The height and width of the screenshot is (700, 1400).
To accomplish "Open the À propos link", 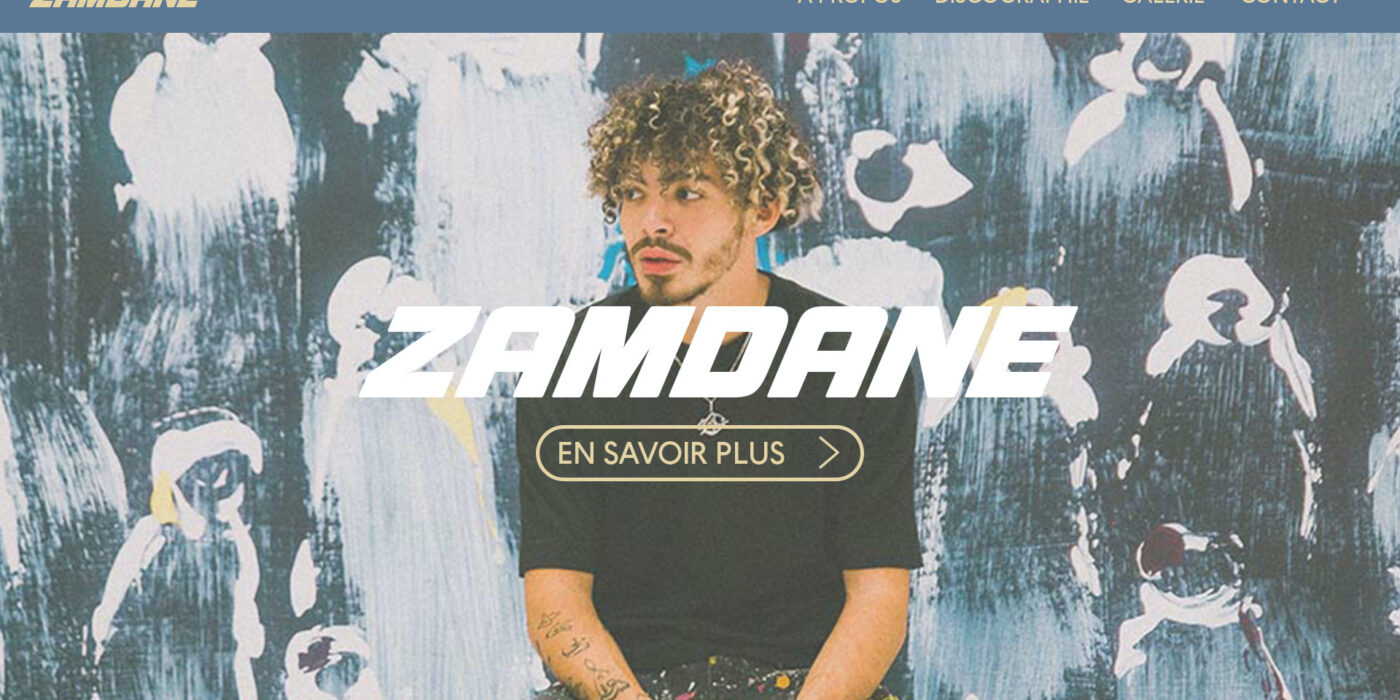I will point(849,3).
